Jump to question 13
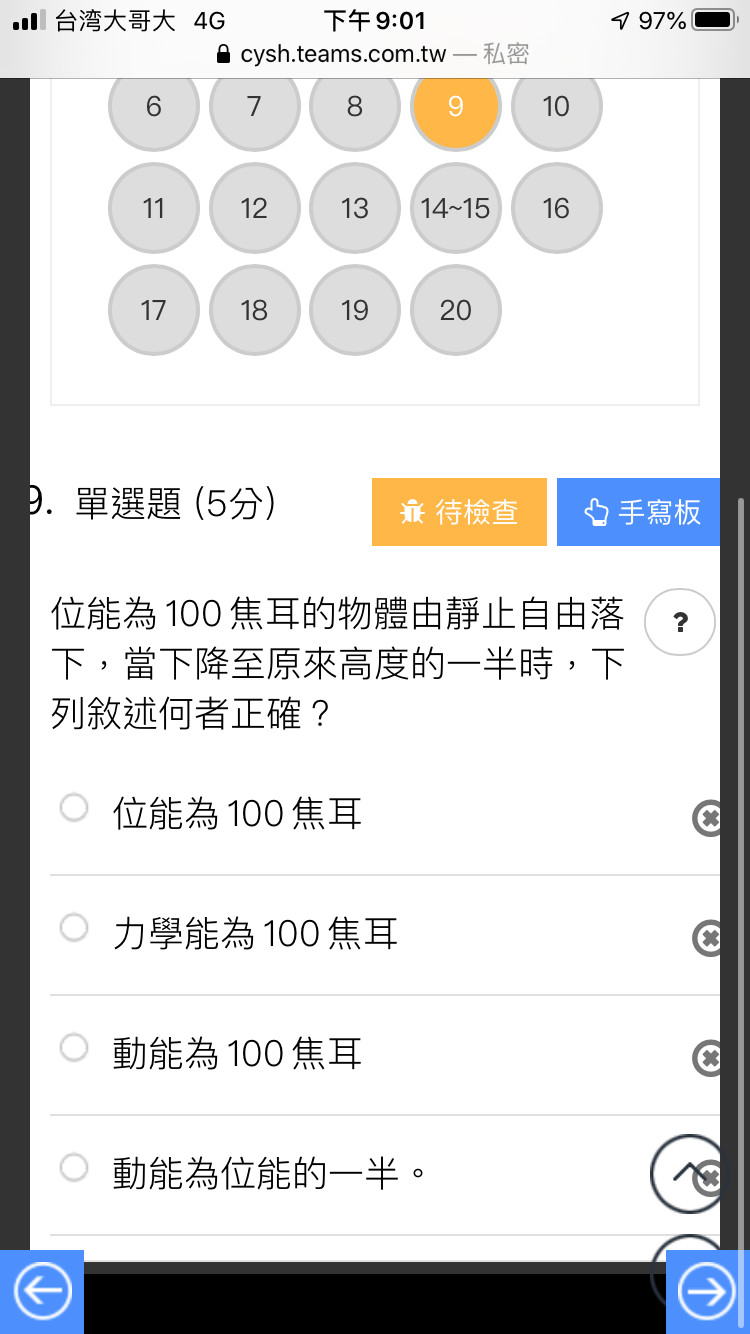750x1334 pixels. pos(355,208)
